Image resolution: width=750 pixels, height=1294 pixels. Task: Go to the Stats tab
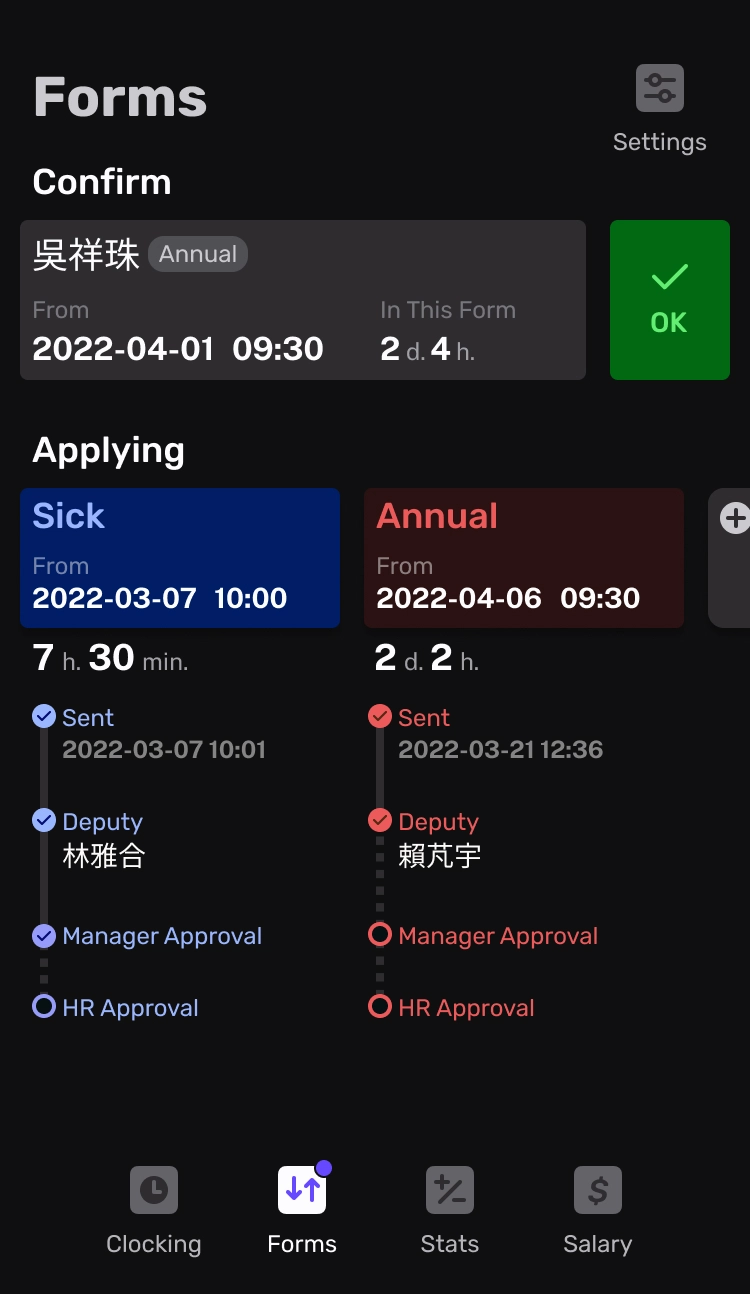coord(450,1212)
